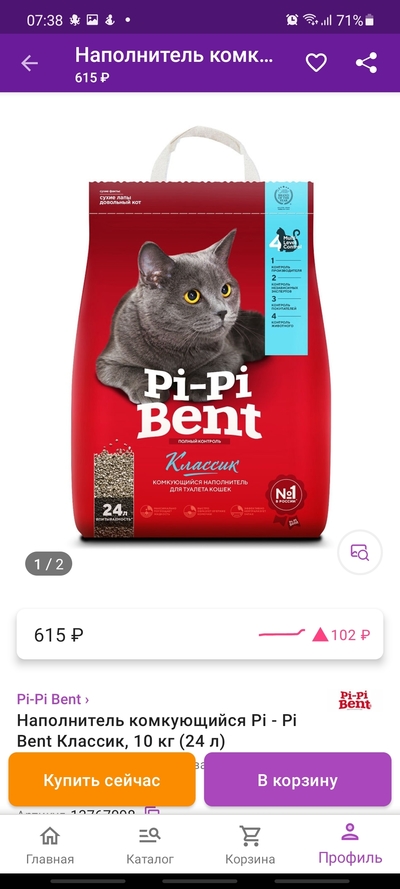
Task: Open the Pi-Pi Bent product image
Action: pyautogui.click(x=201, y=333)
